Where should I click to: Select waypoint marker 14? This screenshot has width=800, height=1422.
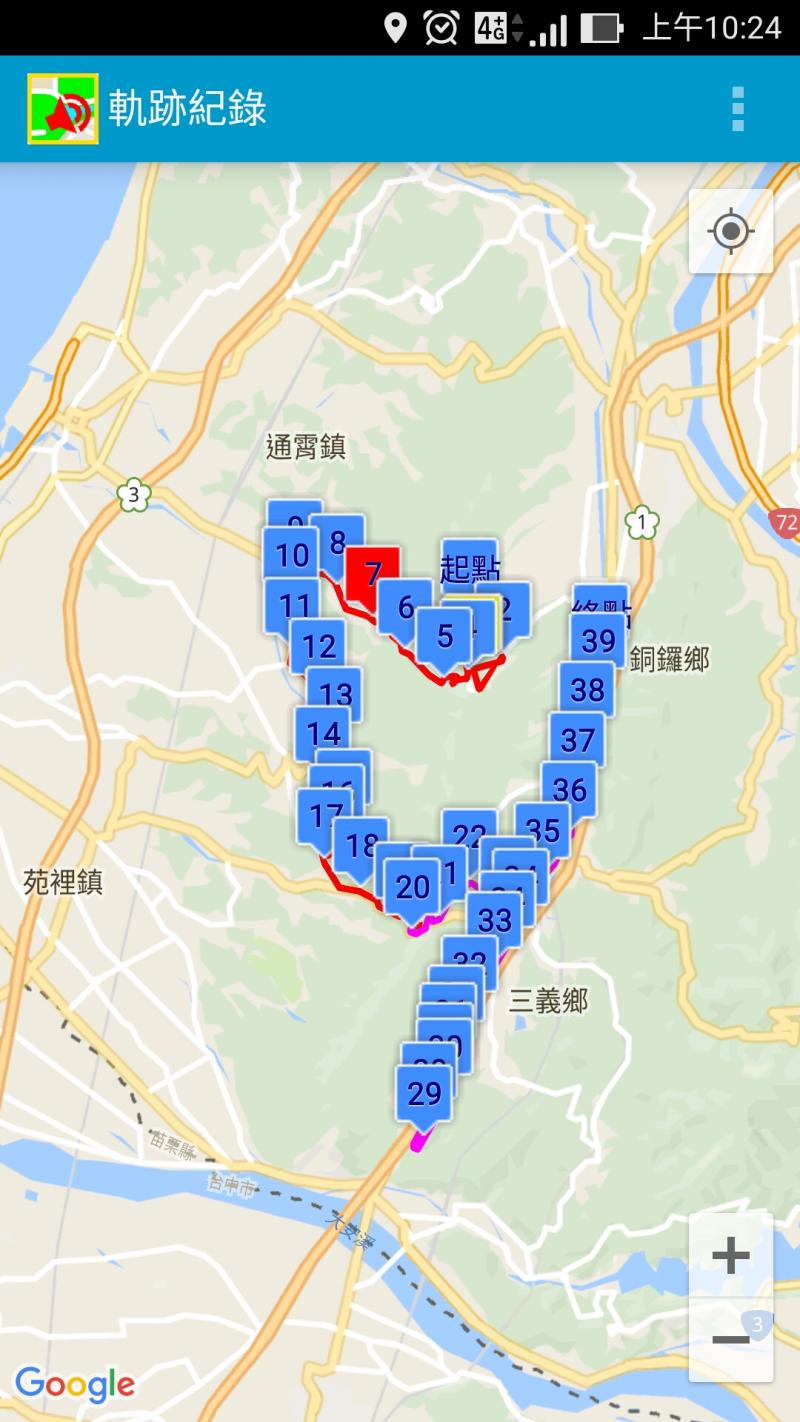coord(322,734)
